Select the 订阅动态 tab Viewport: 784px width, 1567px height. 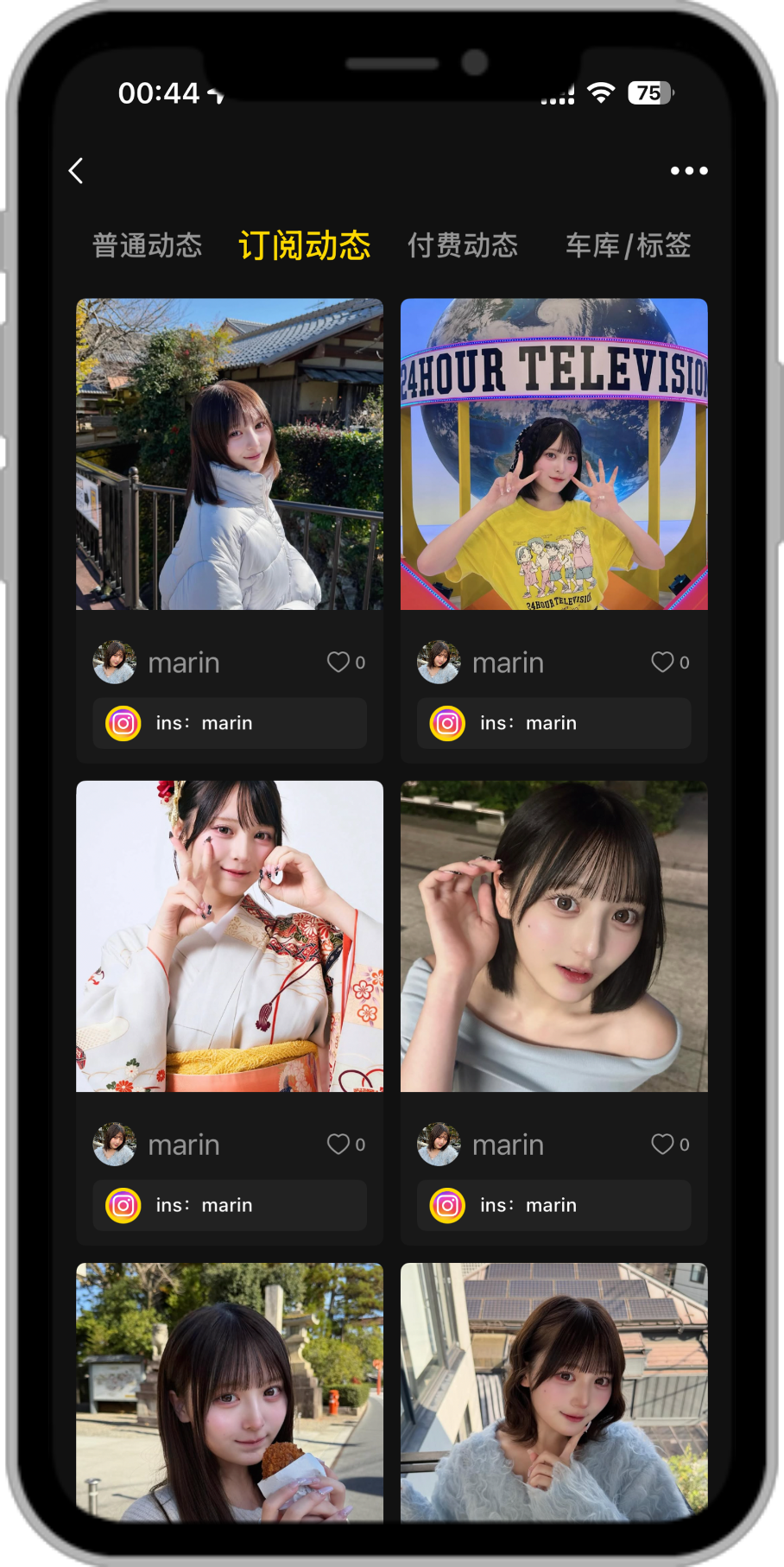304,245
